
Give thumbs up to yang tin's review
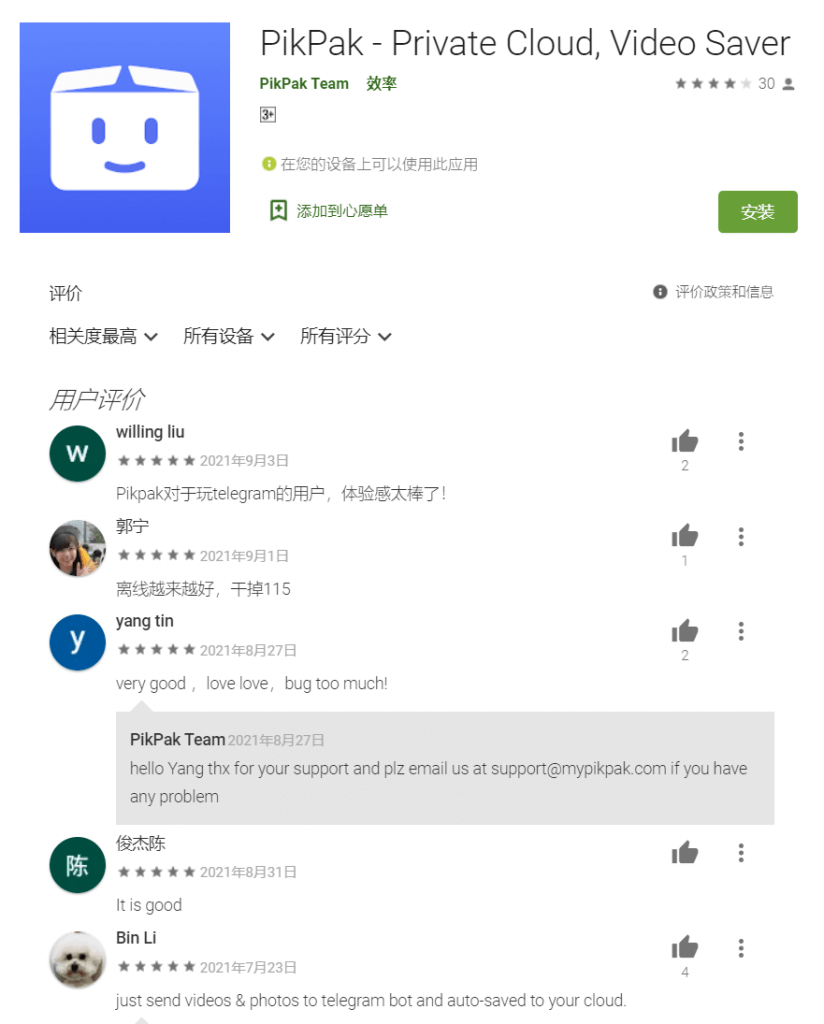[685, 631]
